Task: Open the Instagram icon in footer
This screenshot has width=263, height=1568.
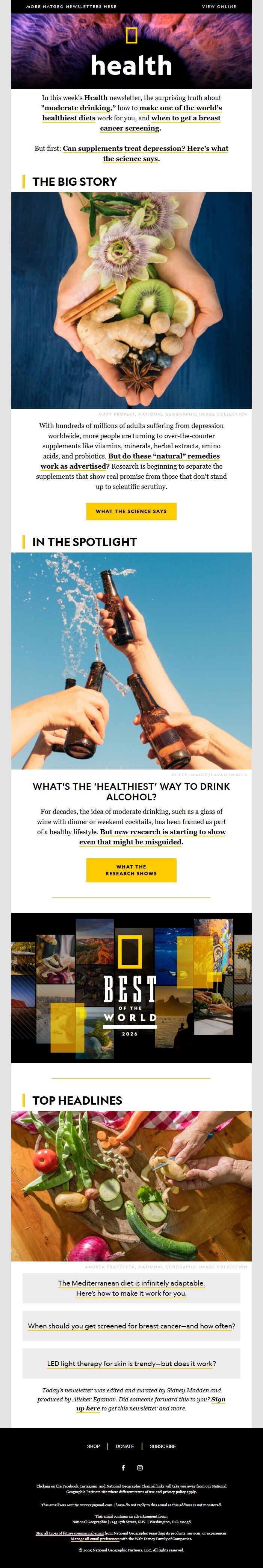Action: tap(140, 1468)
